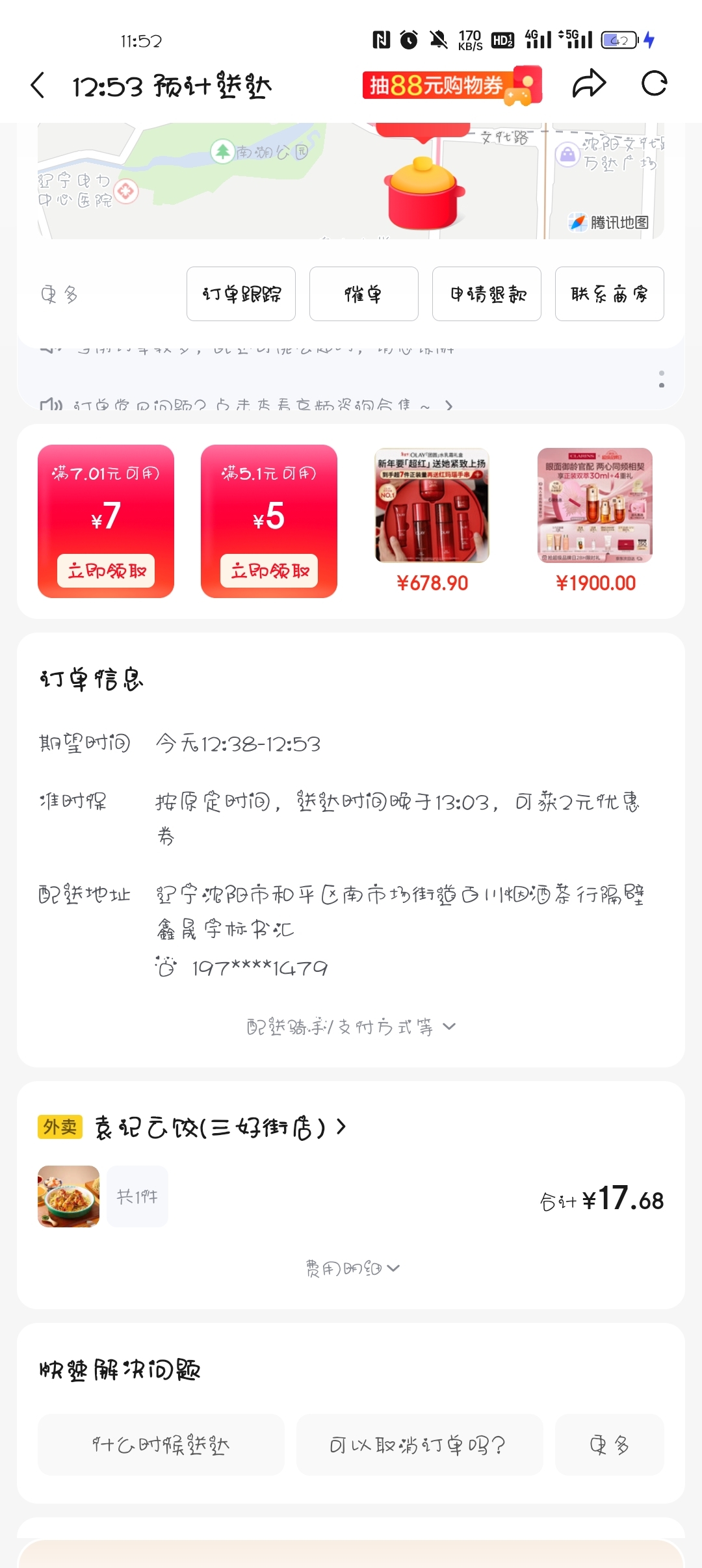Open the dish thumbnail in the order

click(69, 1196)
